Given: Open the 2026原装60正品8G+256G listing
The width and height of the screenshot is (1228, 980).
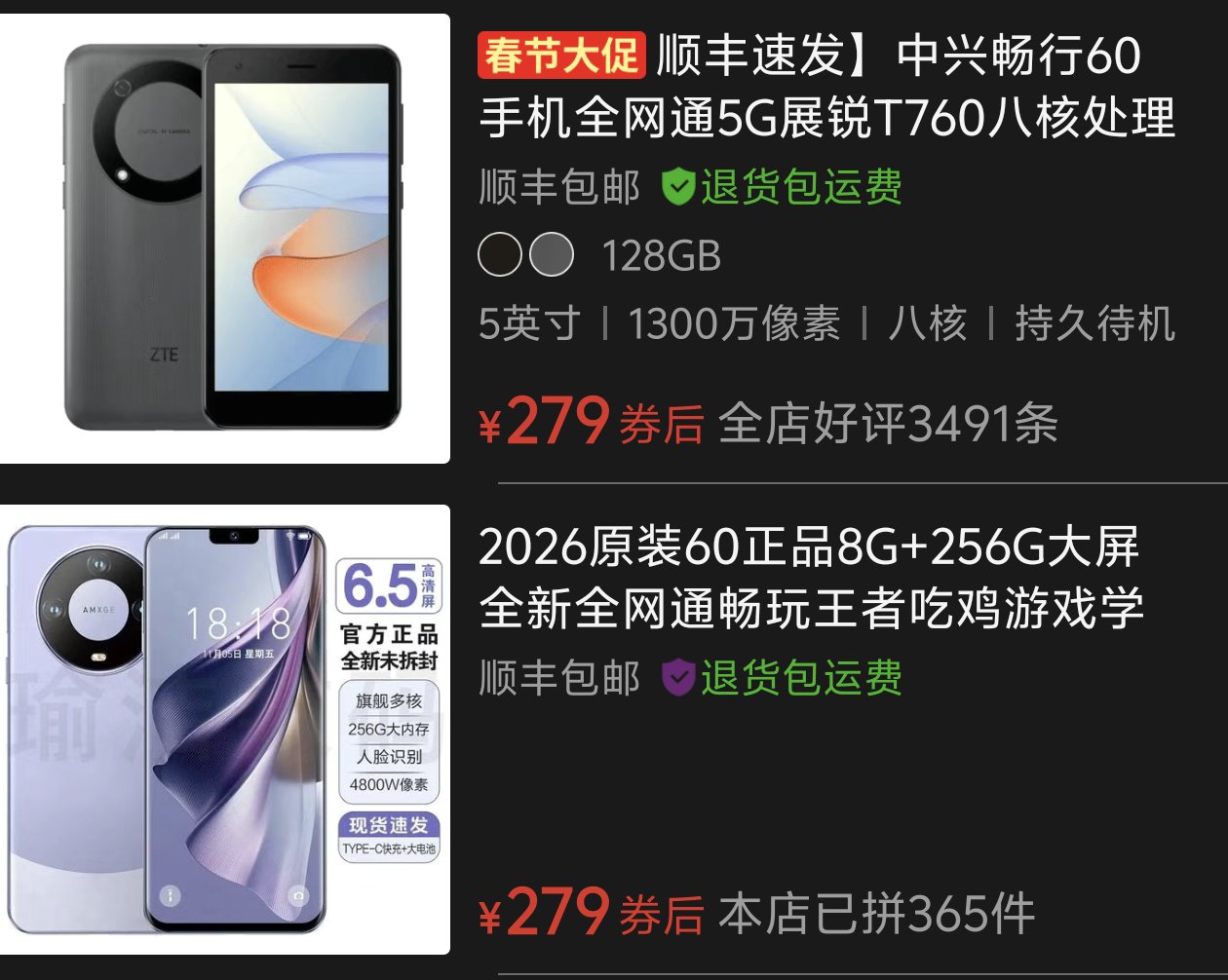Looking at the screenshot, I should point(809,578).
